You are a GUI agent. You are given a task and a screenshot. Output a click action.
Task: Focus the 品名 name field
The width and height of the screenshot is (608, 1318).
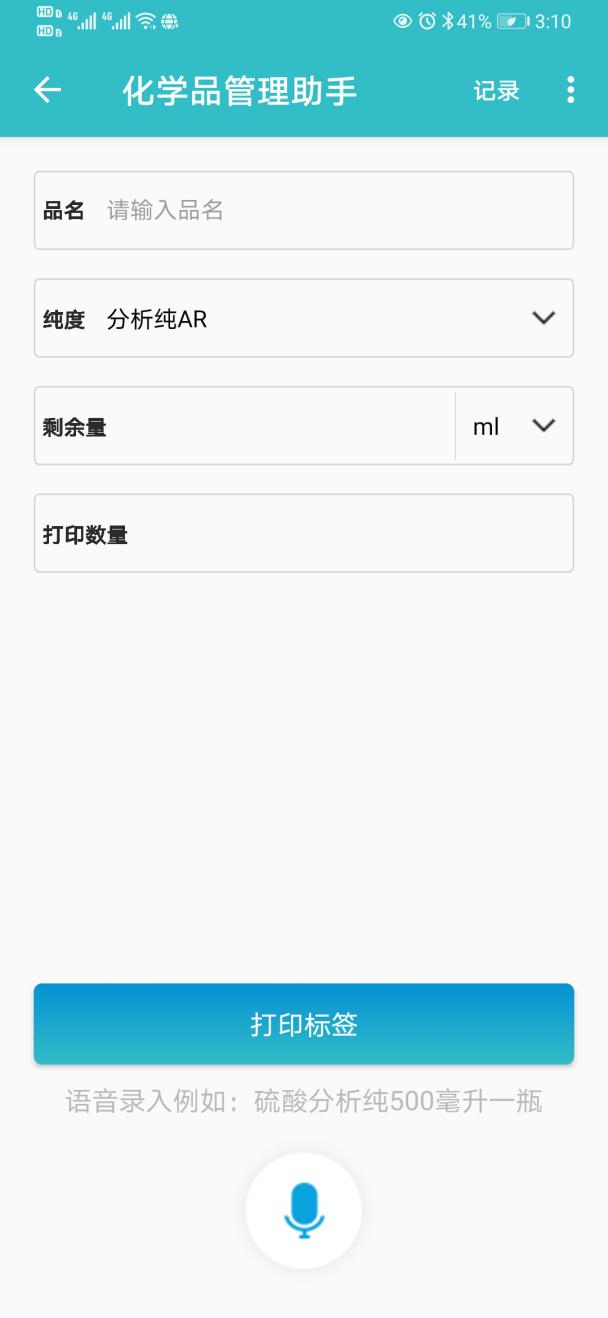[x=330, y=210]
